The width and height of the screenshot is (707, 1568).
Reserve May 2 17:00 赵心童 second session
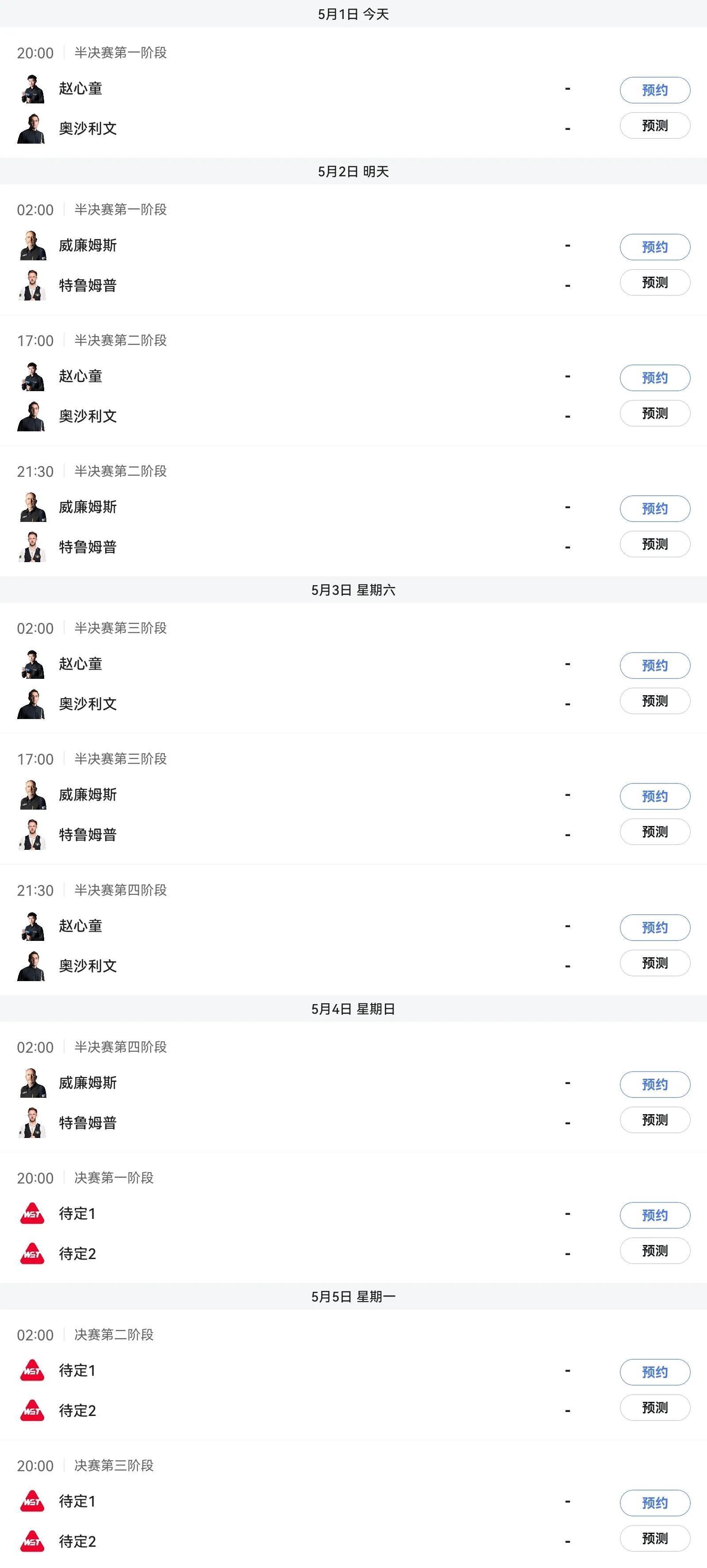tap(655, 378)
